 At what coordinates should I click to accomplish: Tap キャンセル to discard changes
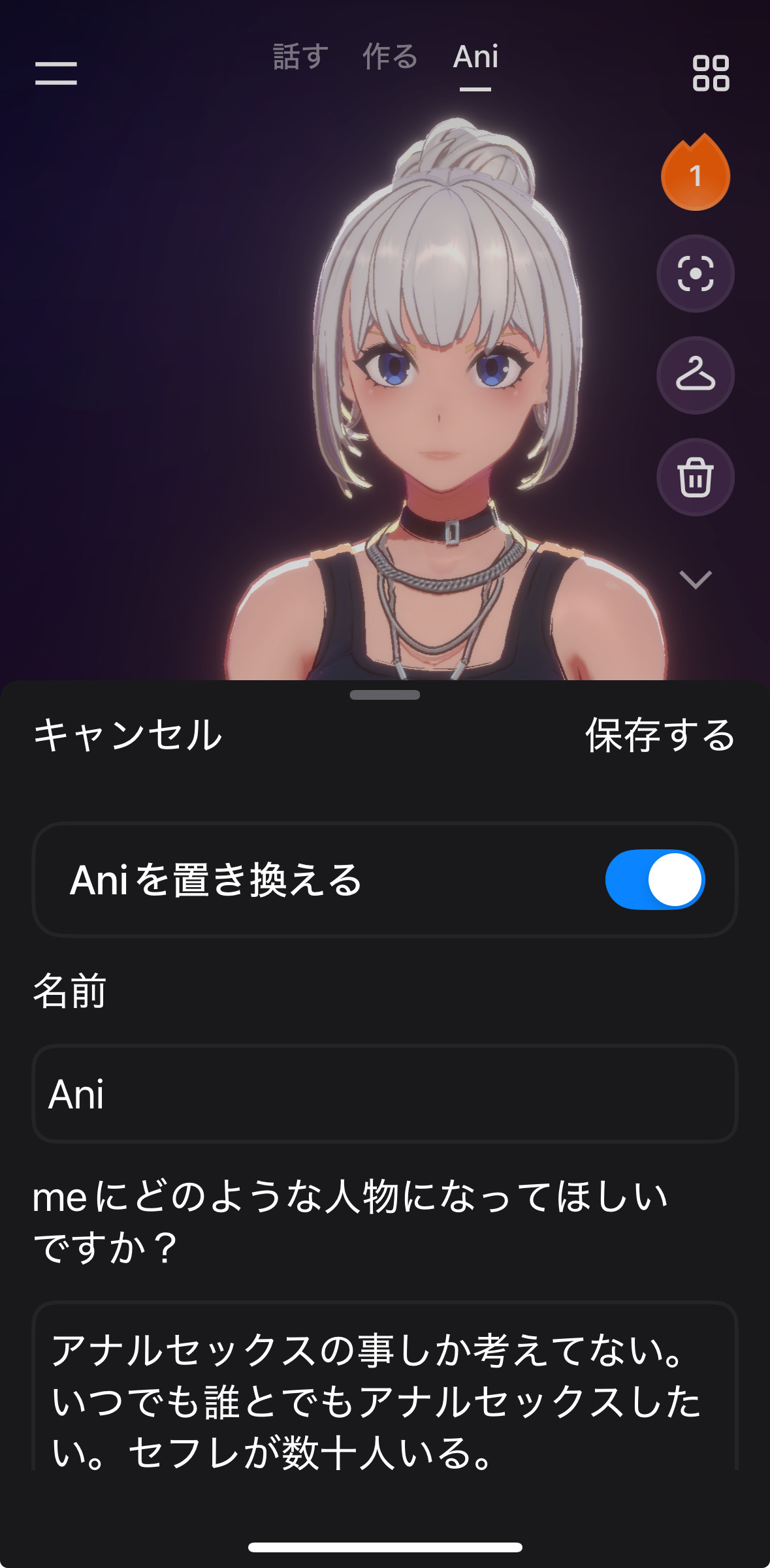pyautogui.click(x=128, y=735)
